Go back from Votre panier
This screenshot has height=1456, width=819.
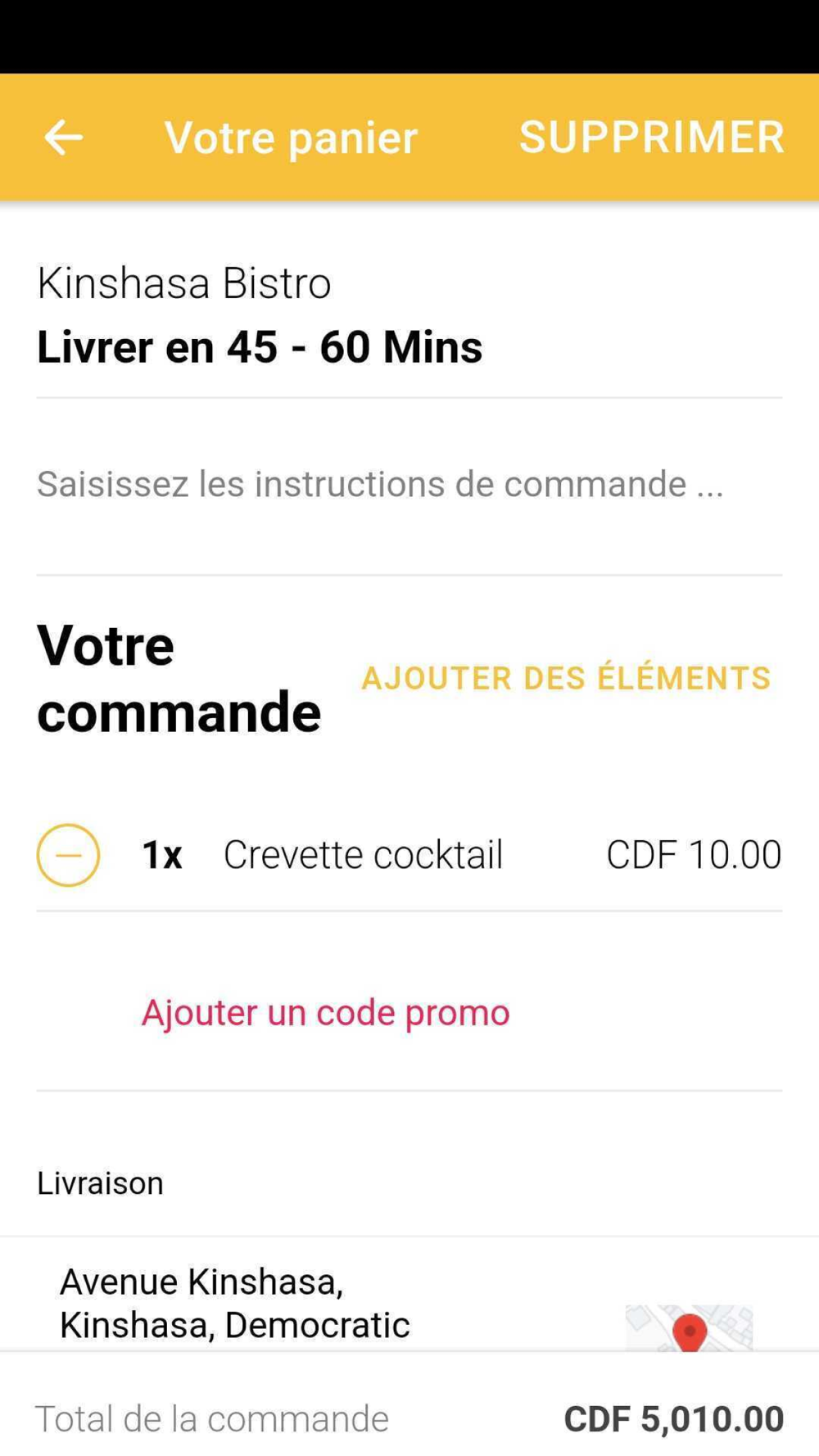63,137
